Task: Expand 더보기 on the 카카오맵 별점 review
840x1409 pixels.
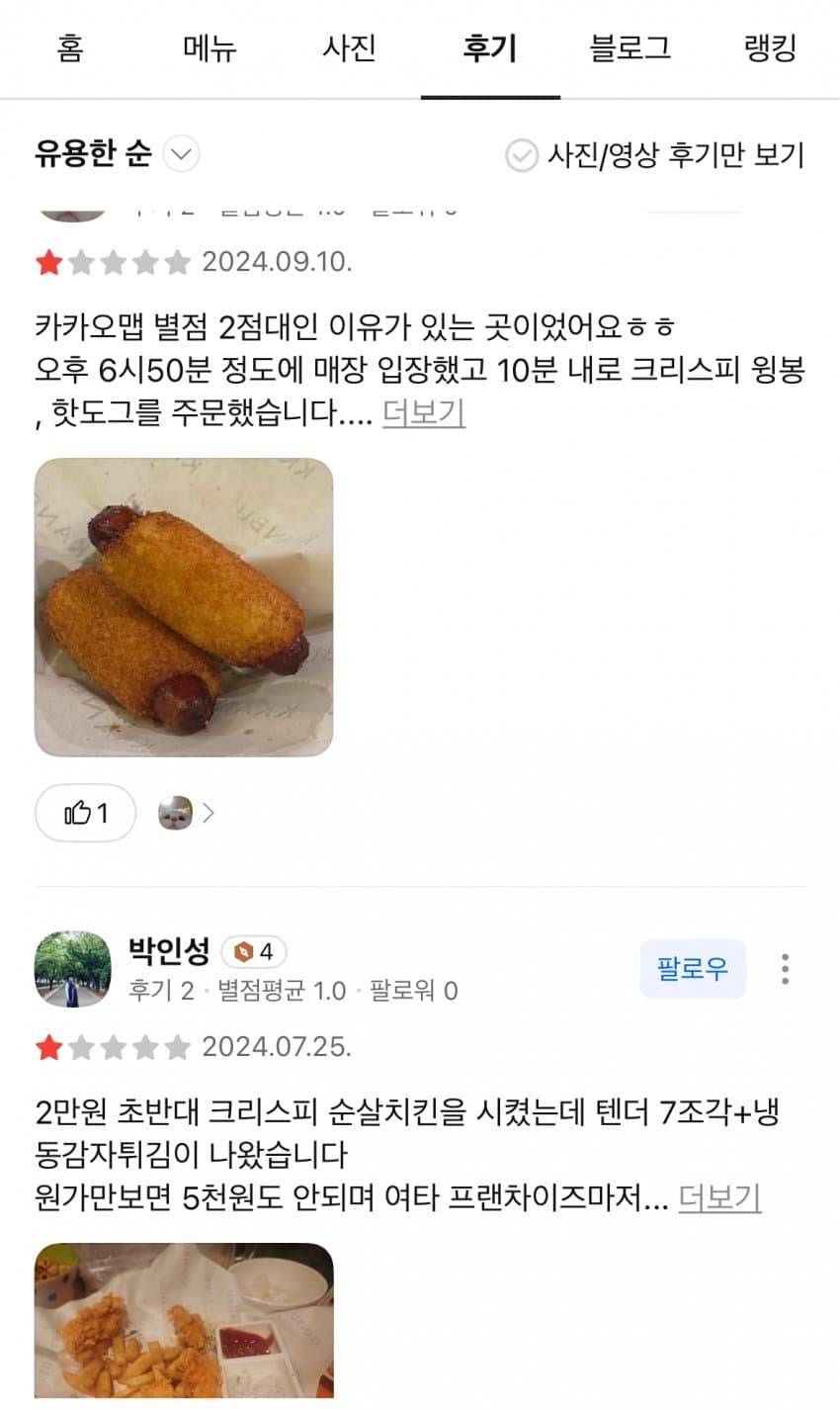Action: point(424,412)
